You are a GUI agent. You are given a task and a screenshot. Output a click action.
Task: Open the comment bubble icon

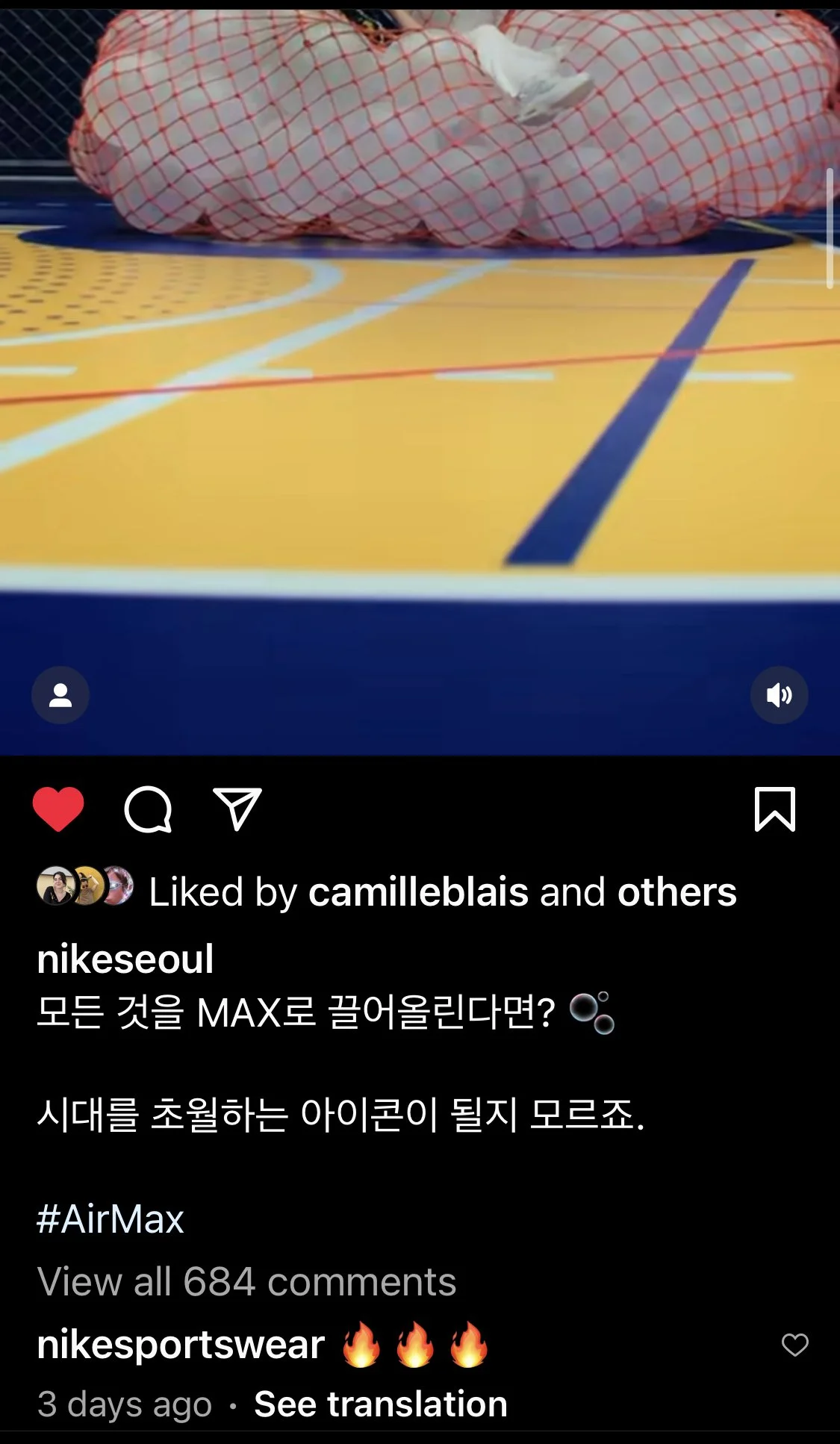(148, 809)
